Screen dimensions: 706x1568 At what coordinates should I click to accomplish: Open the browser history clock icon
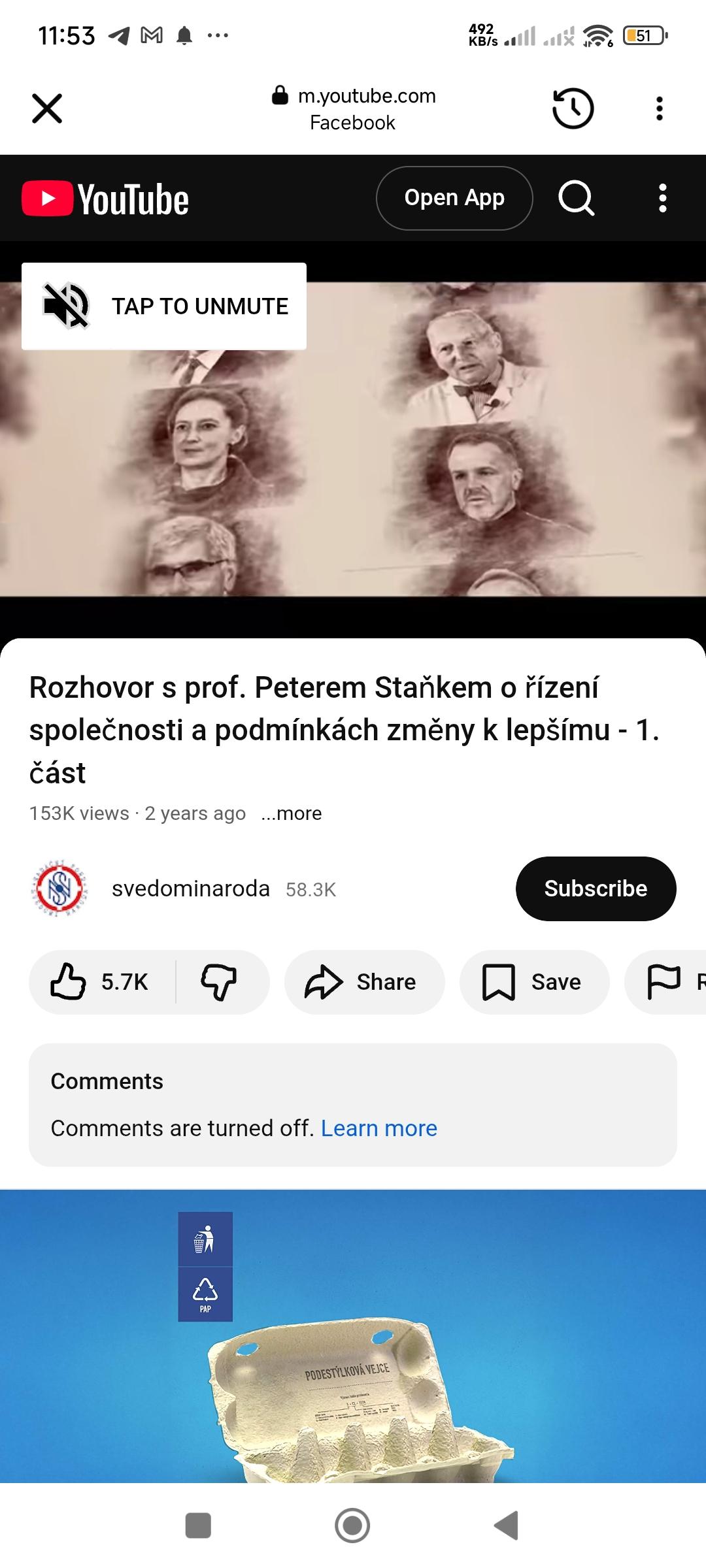click(x=573, y=108)
